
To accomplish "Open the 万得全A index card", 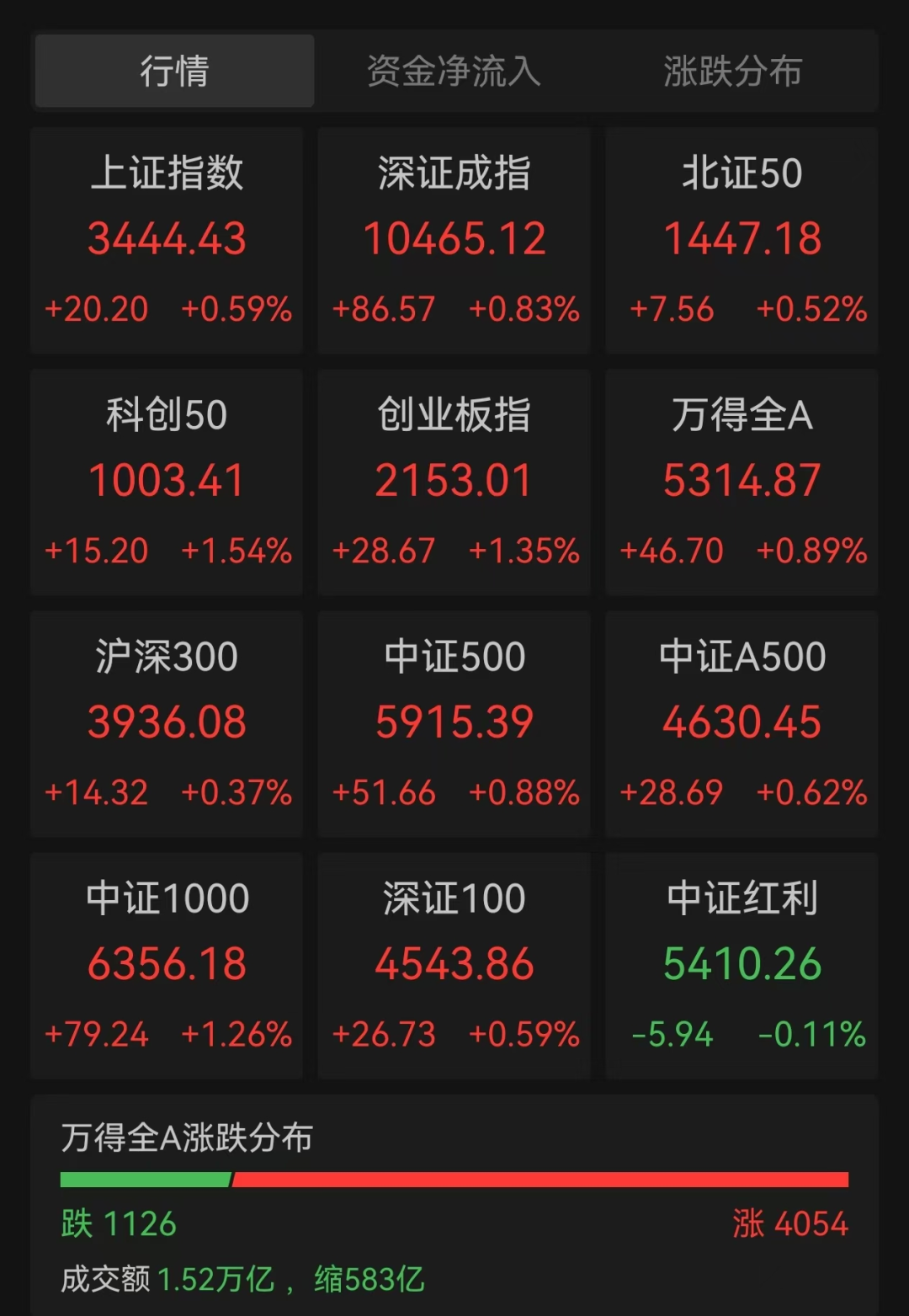I will [x=740, y=482].
